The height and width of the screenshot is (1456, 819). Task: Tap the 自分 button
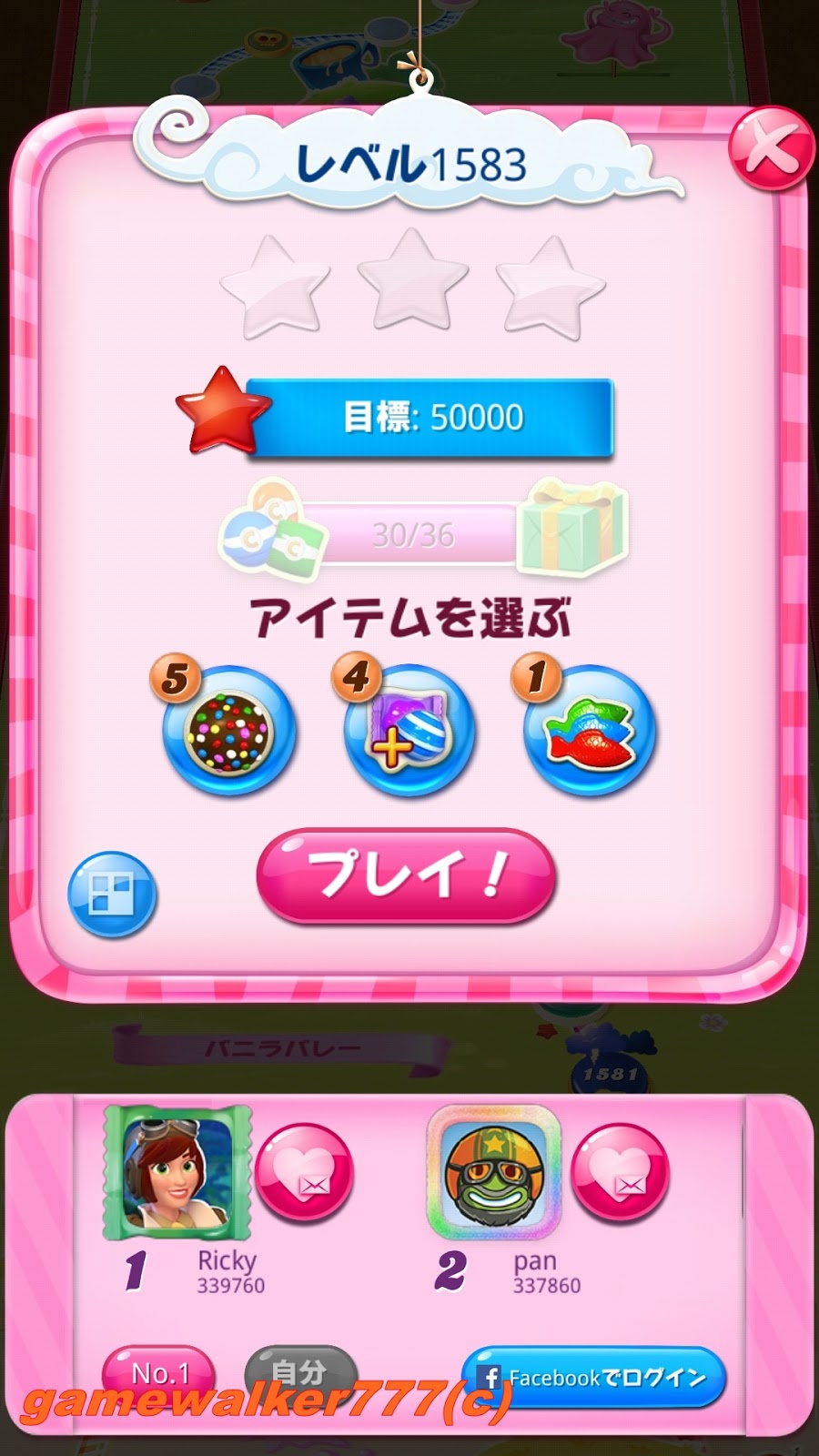(x=298, y=1372)
